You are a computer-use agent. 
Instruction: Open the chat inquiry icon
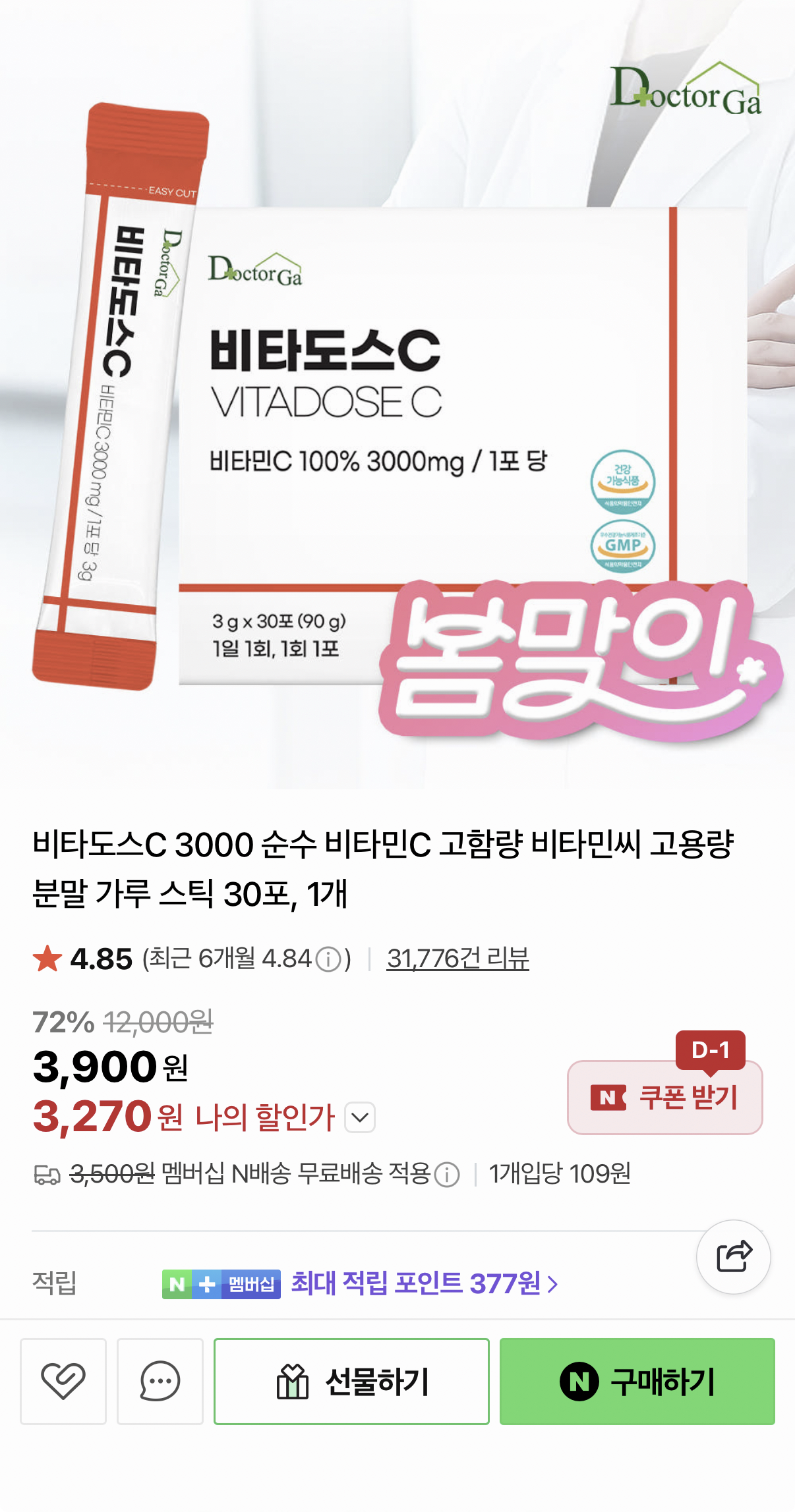tap(160, 1381)
